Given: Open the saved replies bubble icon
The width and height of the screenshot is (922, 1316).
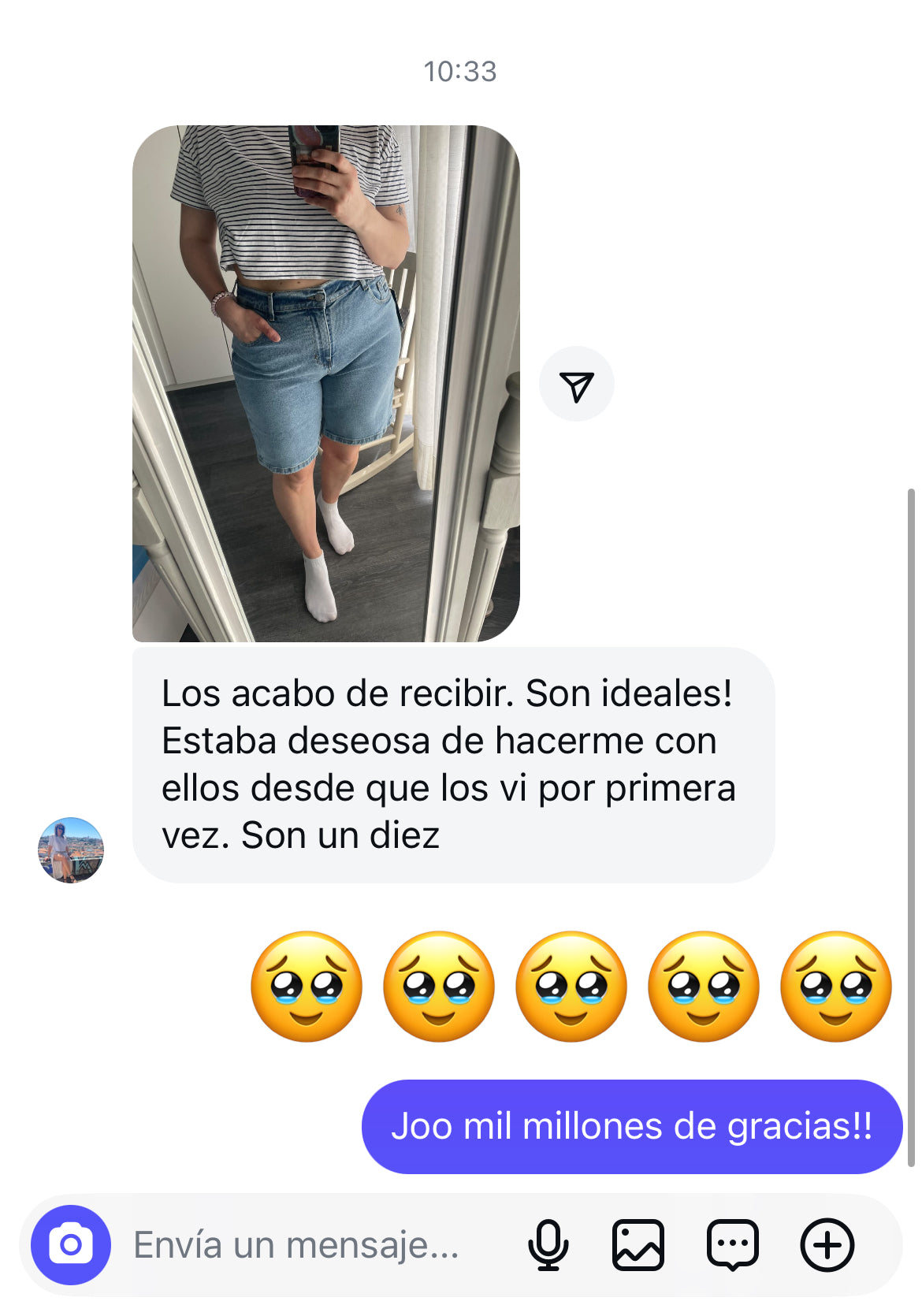Looking at the screenshot, I should point(733,1245).
